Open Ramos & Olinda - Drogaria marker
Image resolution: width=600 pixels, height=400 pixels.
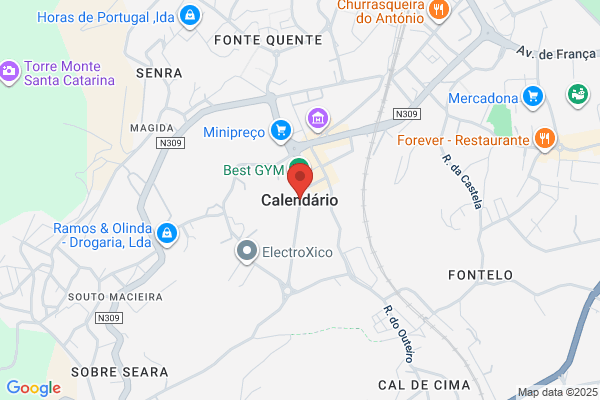click(x=167, y=233)
